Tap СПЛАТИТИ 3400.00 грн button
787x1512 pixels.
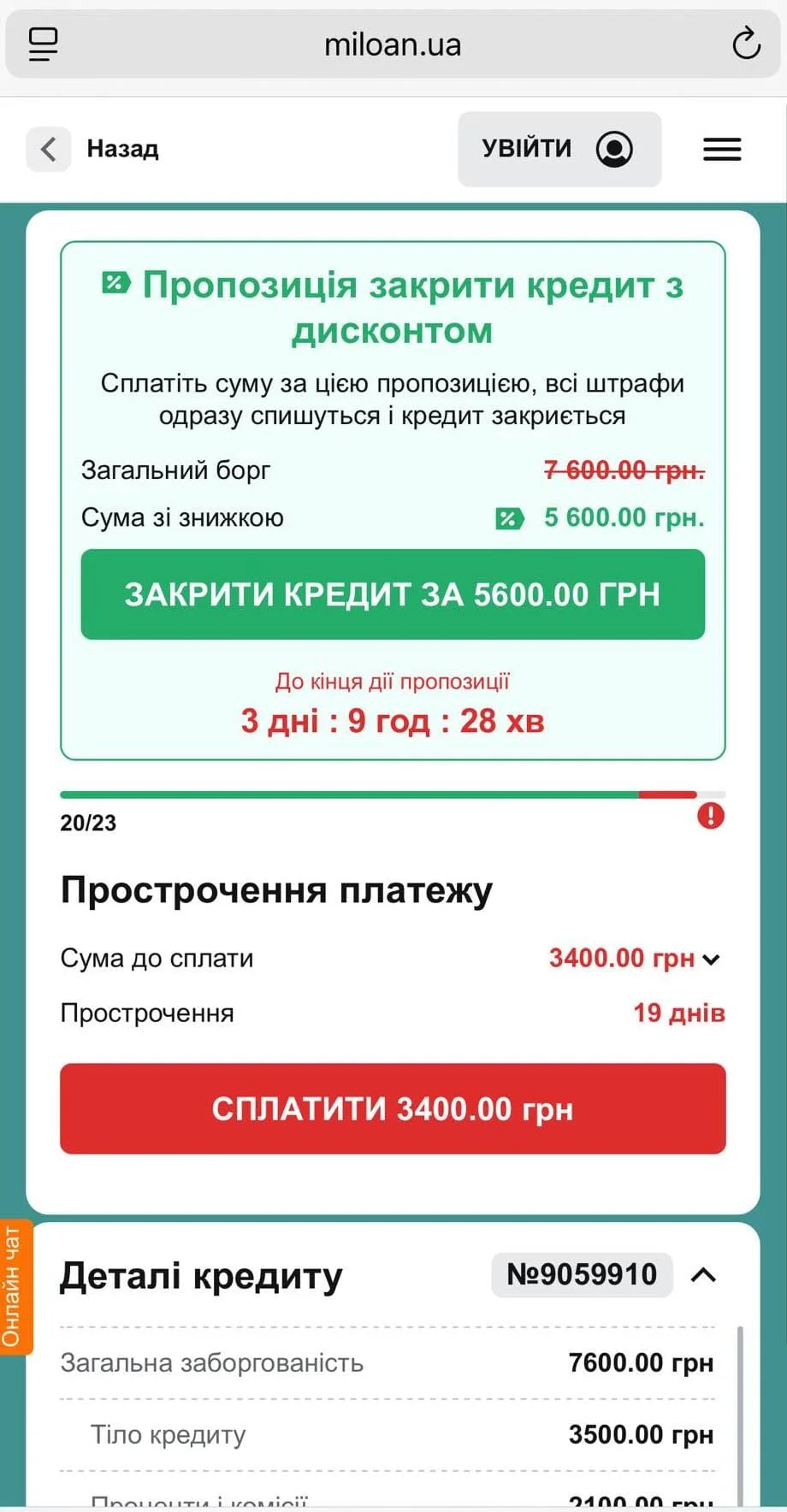[x=393, y=1109]
